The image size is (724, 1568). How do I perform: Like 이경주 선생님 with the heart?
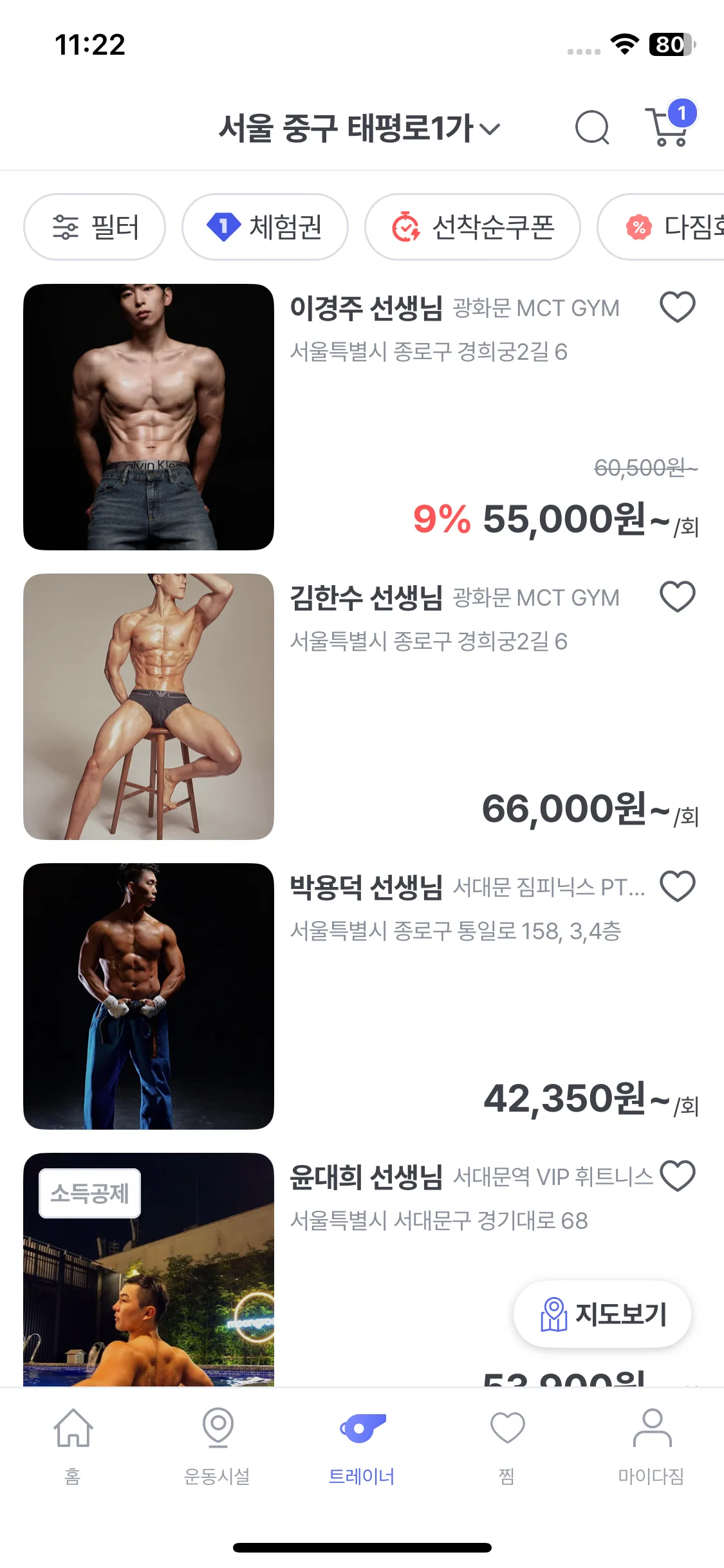pyautogui.click(x=678, y=307)
